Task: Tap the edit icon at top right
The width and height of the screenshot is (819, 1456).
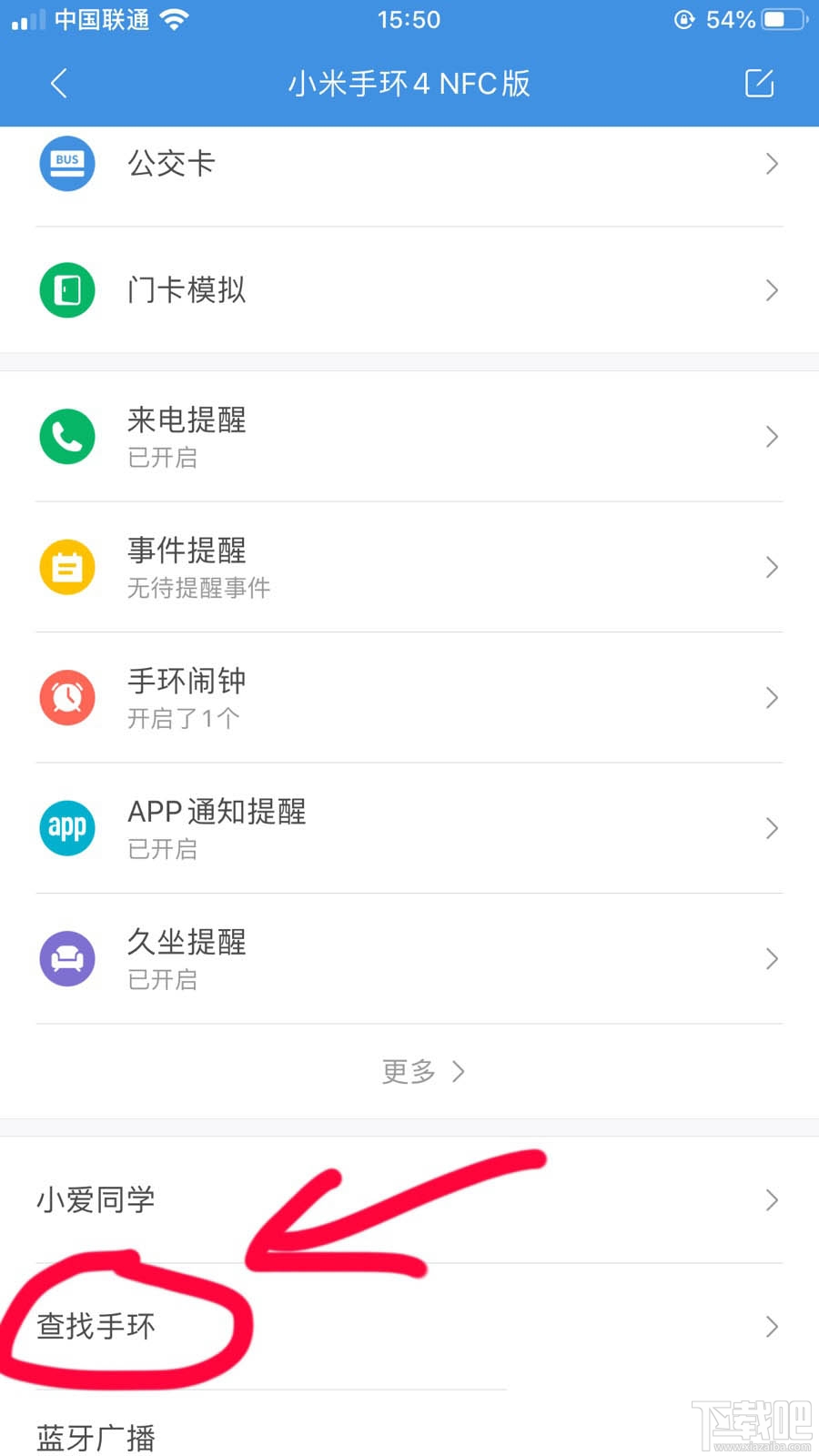Action: [x=760, y=83]
